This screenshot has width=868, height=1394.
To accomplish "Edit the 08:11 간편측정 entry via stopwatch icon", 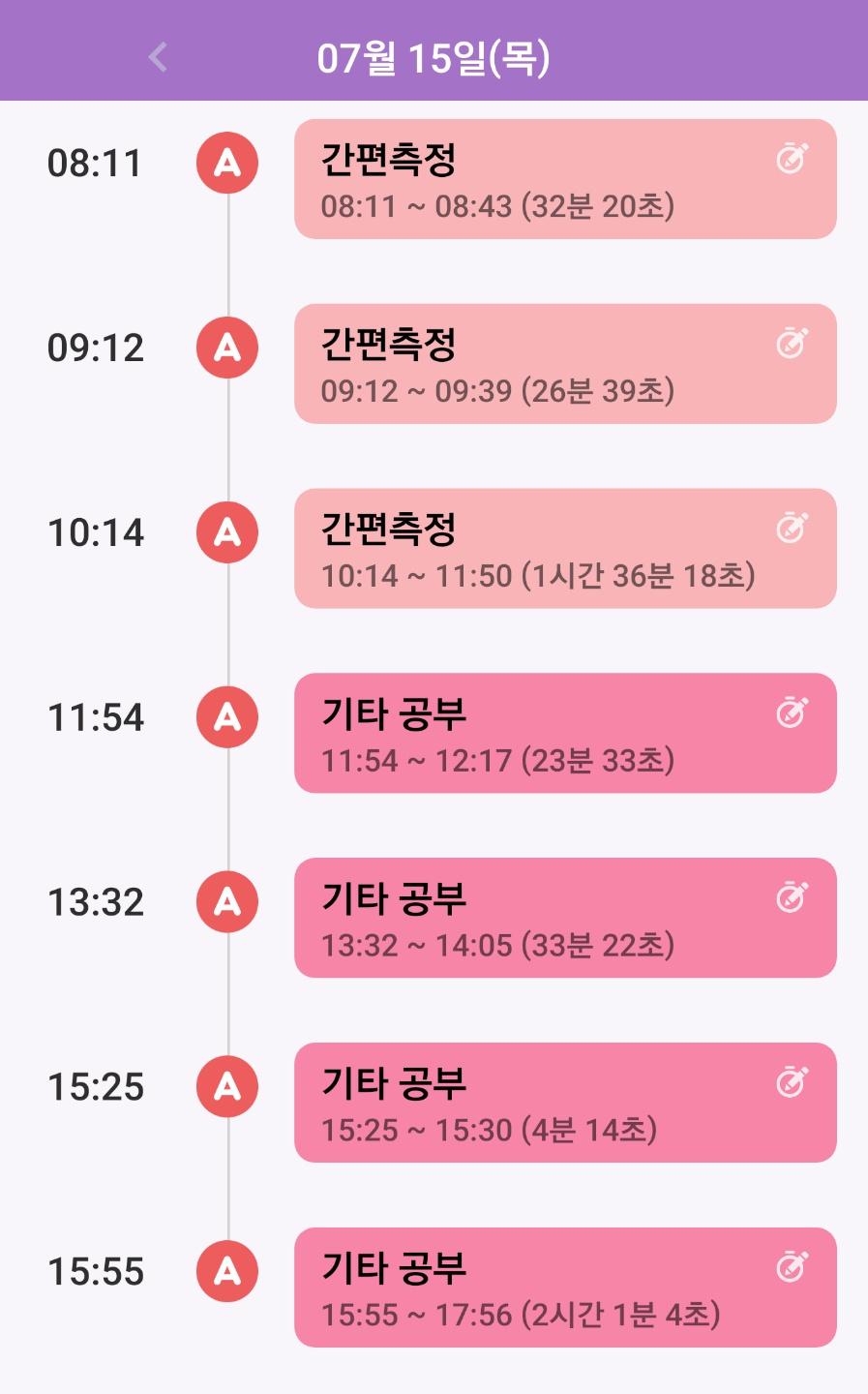I will [792, 158].
